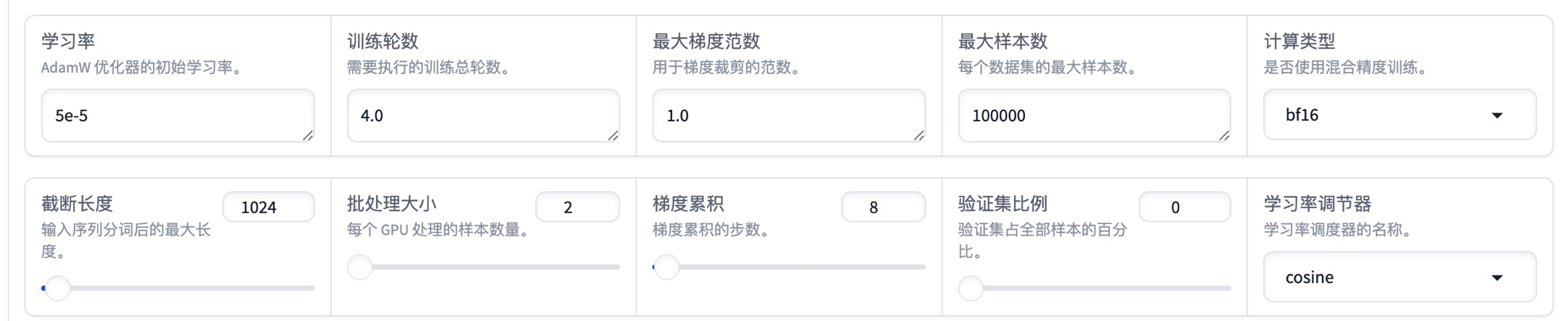
Task: Tap the 截断长度 slider handle
Action: click(x=57, y=288)
